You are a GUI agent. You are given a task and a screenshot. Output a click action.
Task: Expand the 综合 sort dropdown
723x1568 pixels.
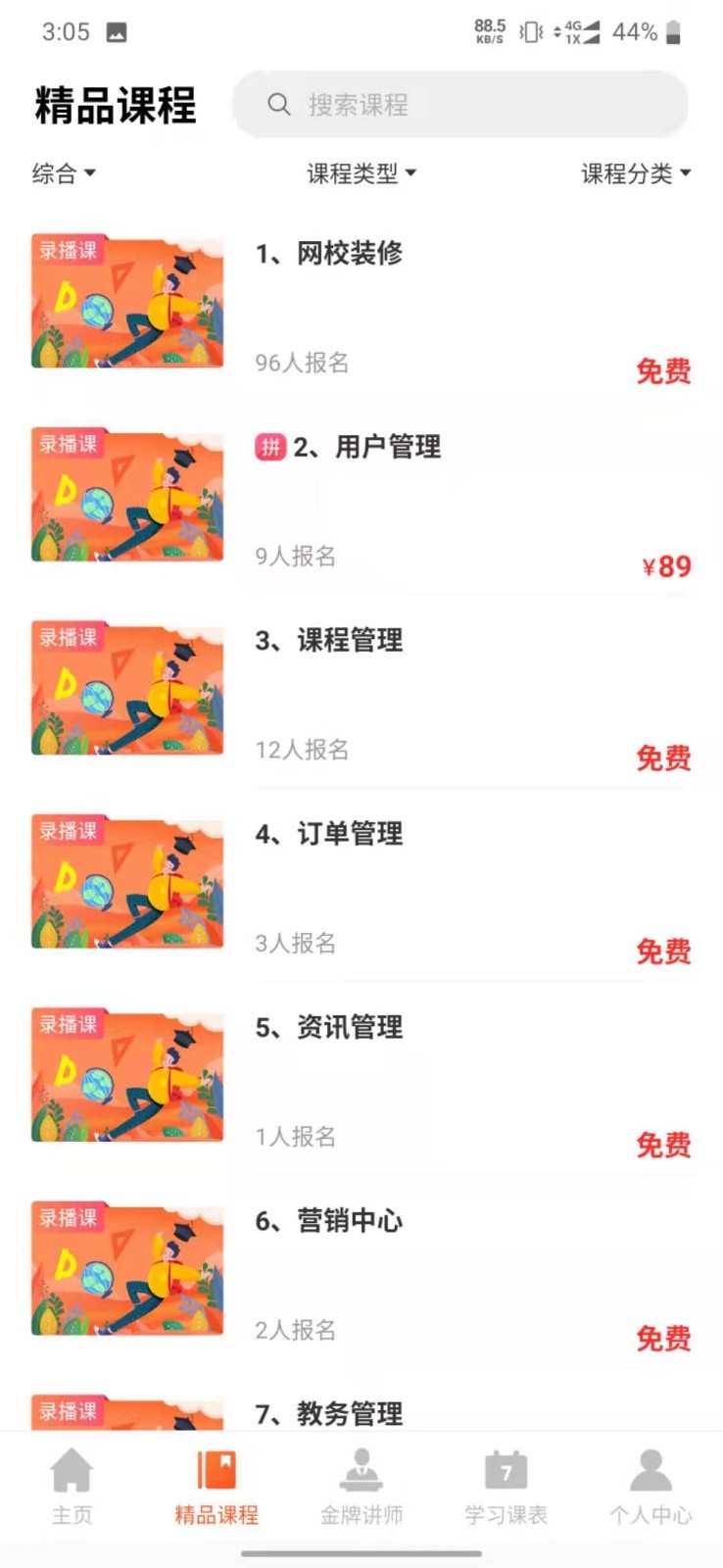64,173
